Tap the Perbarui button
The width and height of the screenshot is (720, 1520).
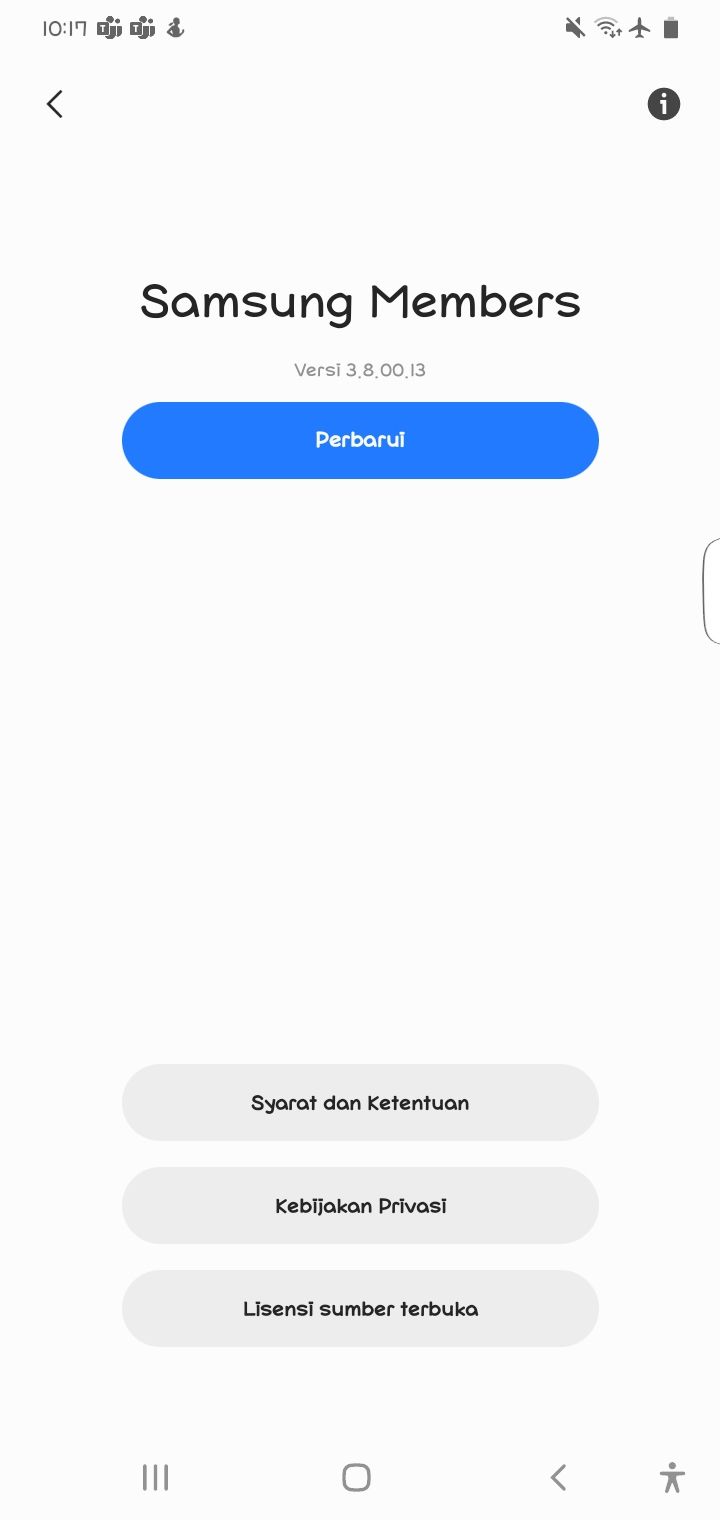pyautogui.click(x=360, y=440)
